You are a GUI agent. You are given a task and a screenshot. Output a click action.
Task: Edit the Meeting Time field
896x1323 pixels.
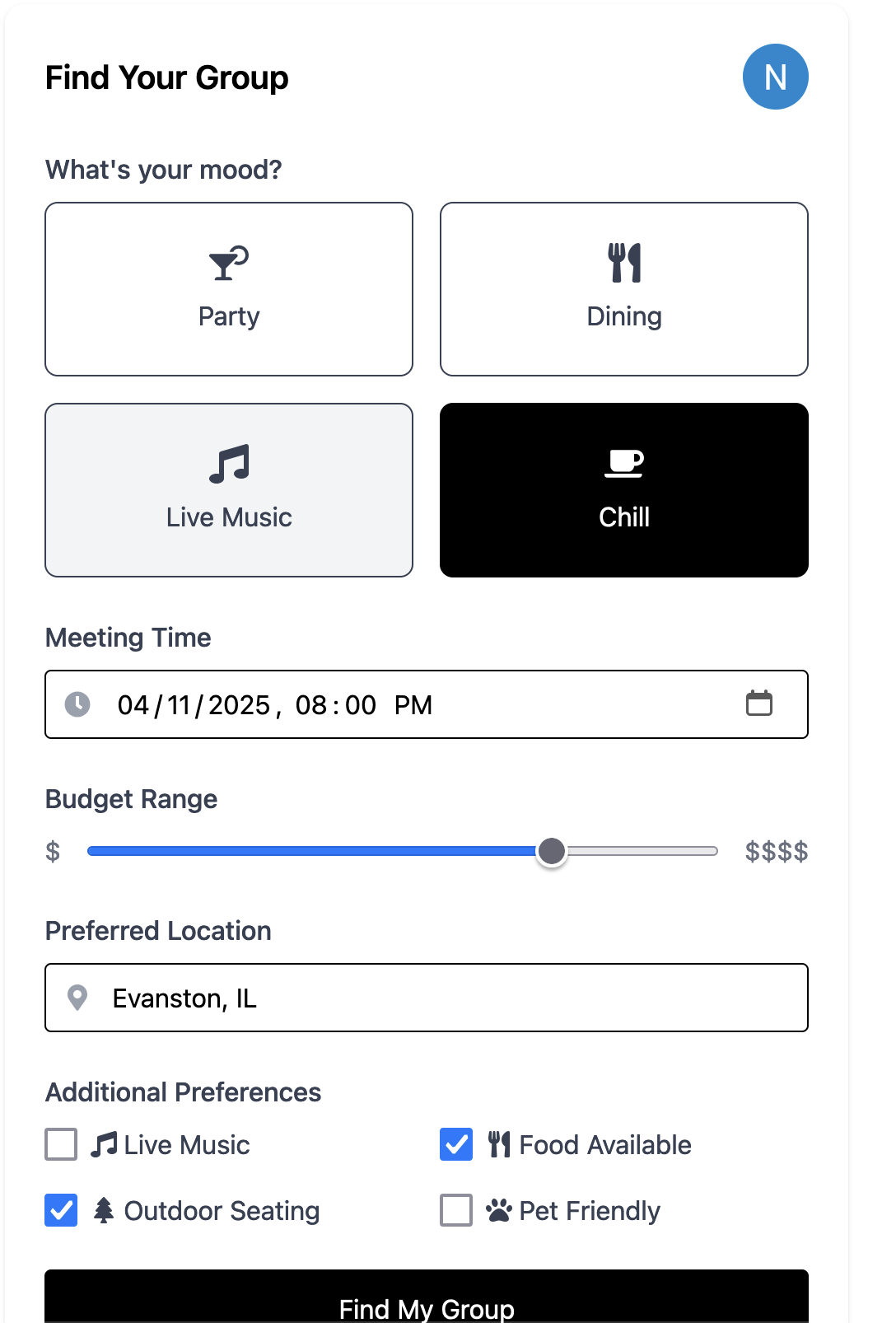pyautogui.click(x=329, y=705)
